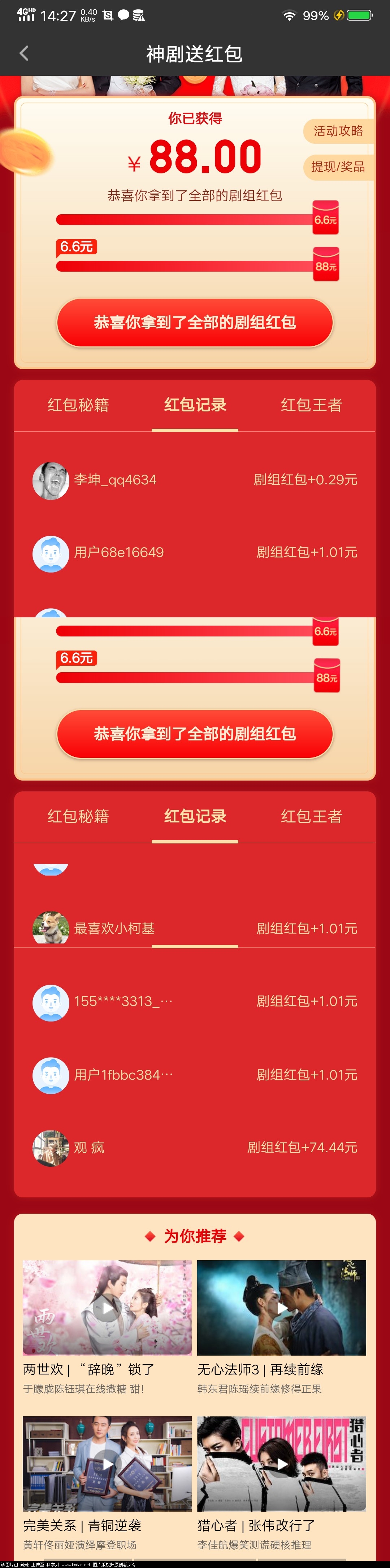Play the 两世欢 recommended video
390x1568 pixels.
click(107, 1308)
